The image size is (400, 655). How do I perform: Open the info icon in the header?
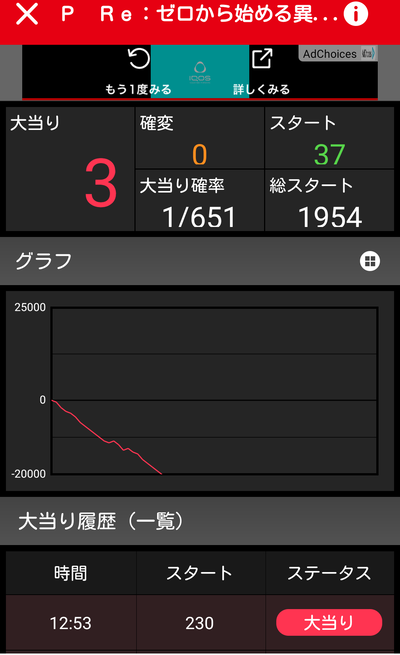[356, 14]
